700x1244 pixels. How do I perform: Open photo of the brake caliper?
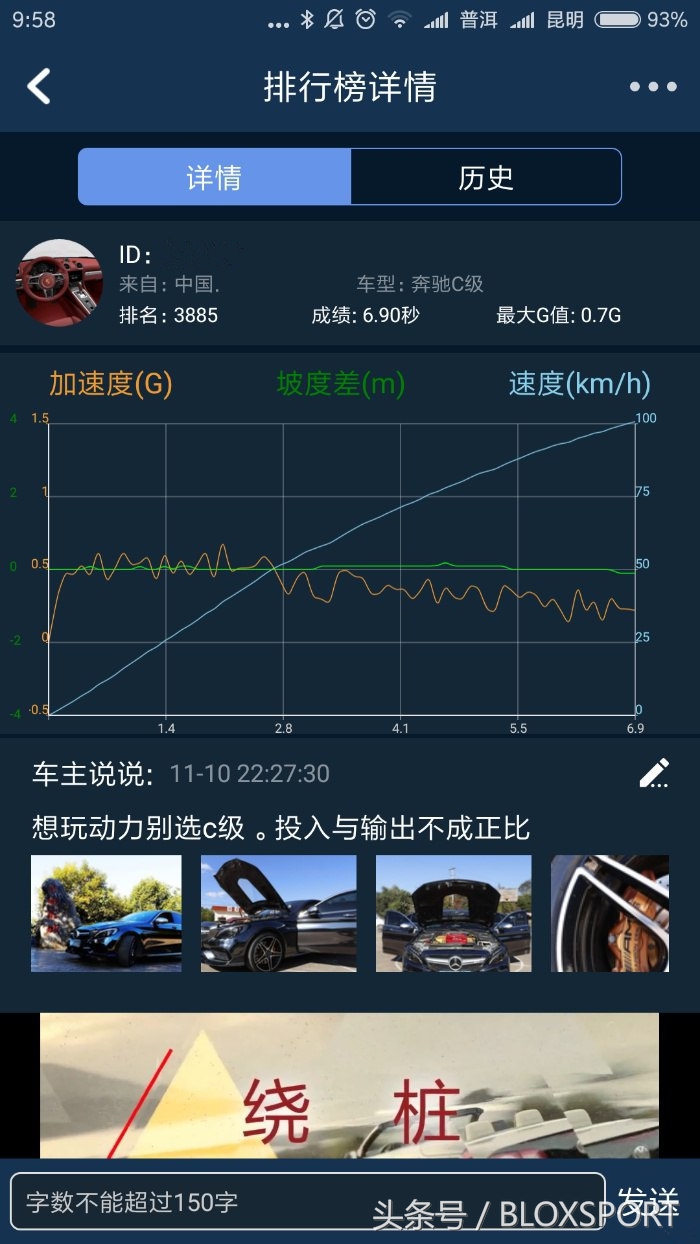[609, 913]
